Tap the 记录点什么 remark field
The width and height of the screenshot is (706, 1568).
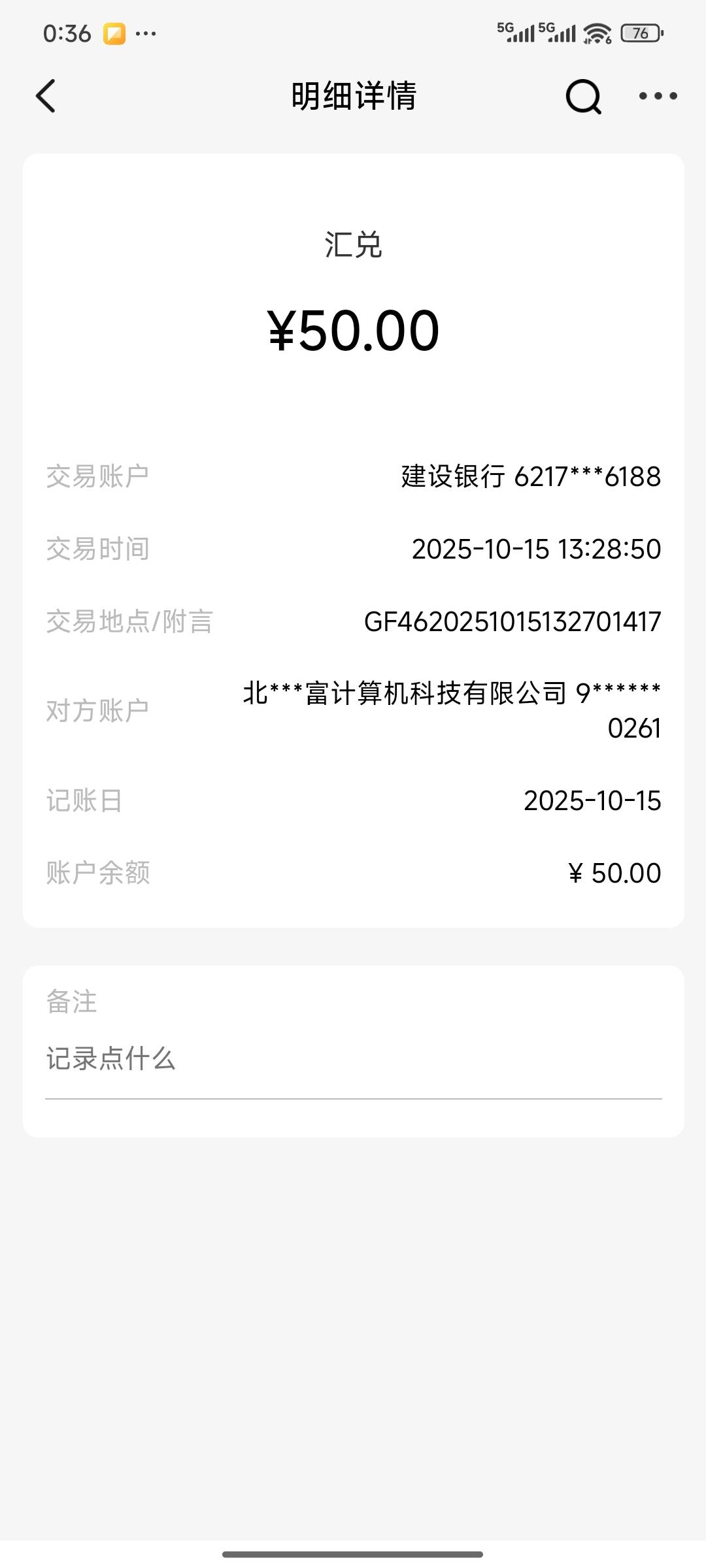click(353, 1059)
